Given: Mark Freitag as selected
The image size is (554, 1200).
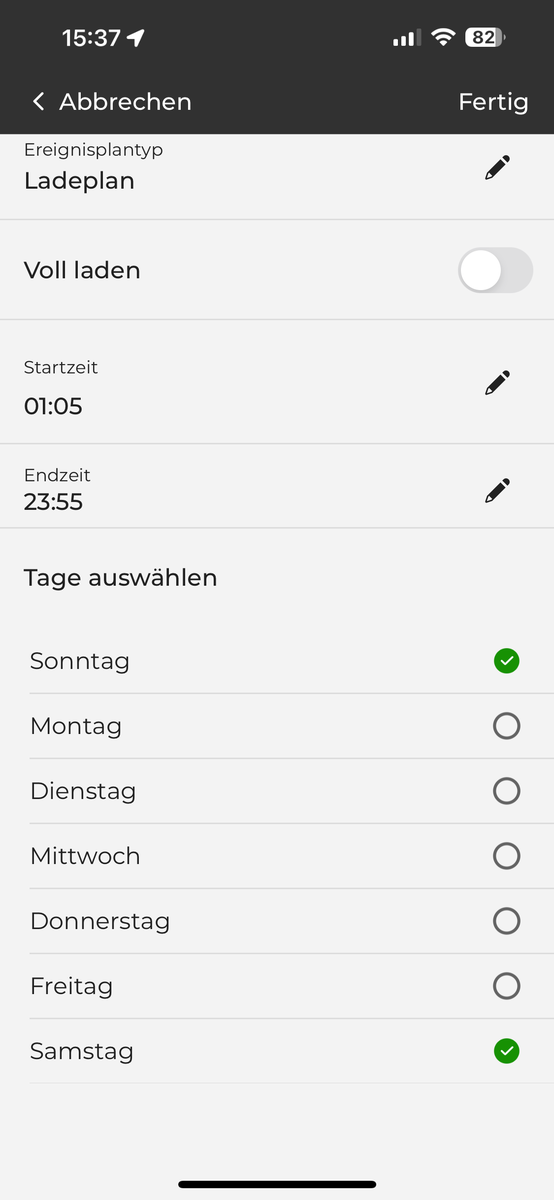Looking at the screenshot, I should 507,986.
